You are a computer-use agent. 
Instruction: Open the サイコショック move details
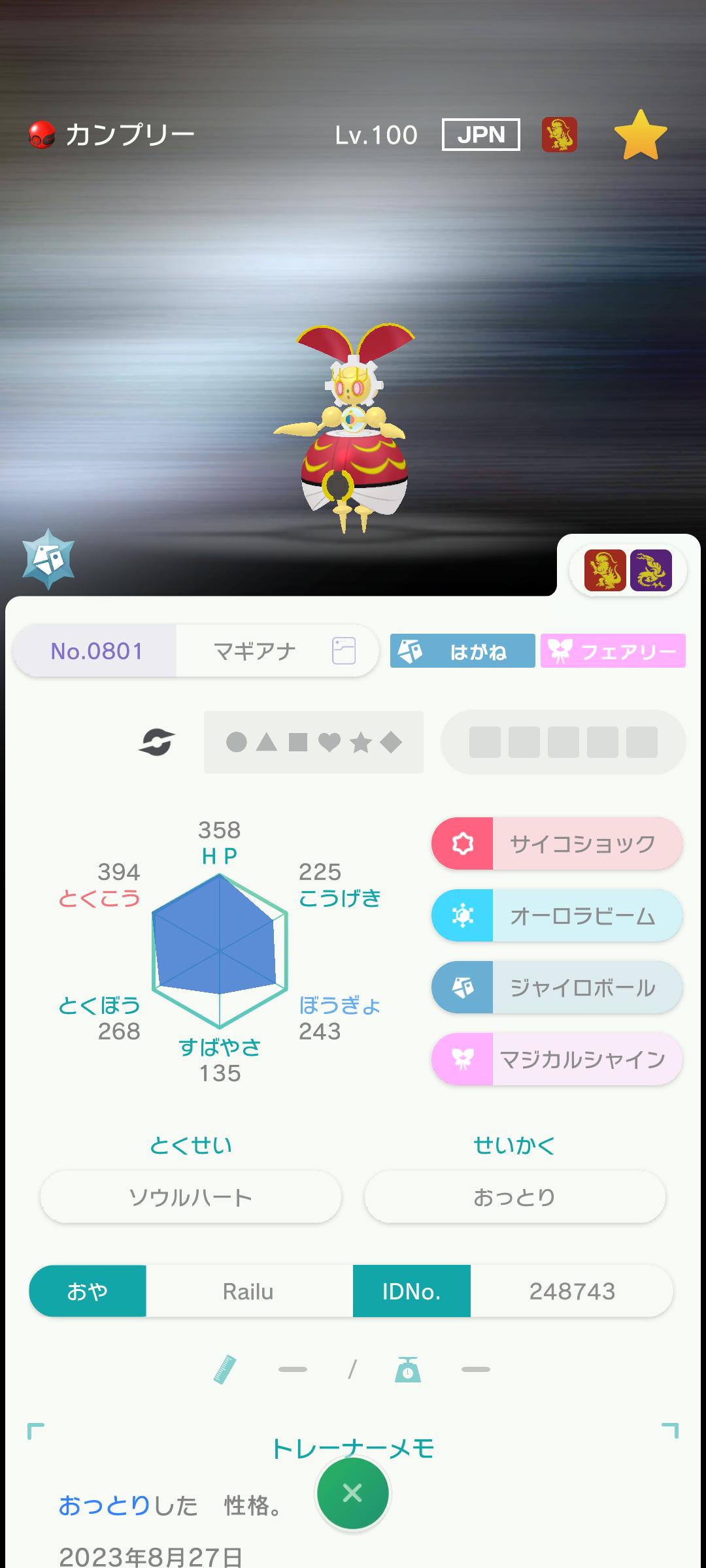[557, 843]
